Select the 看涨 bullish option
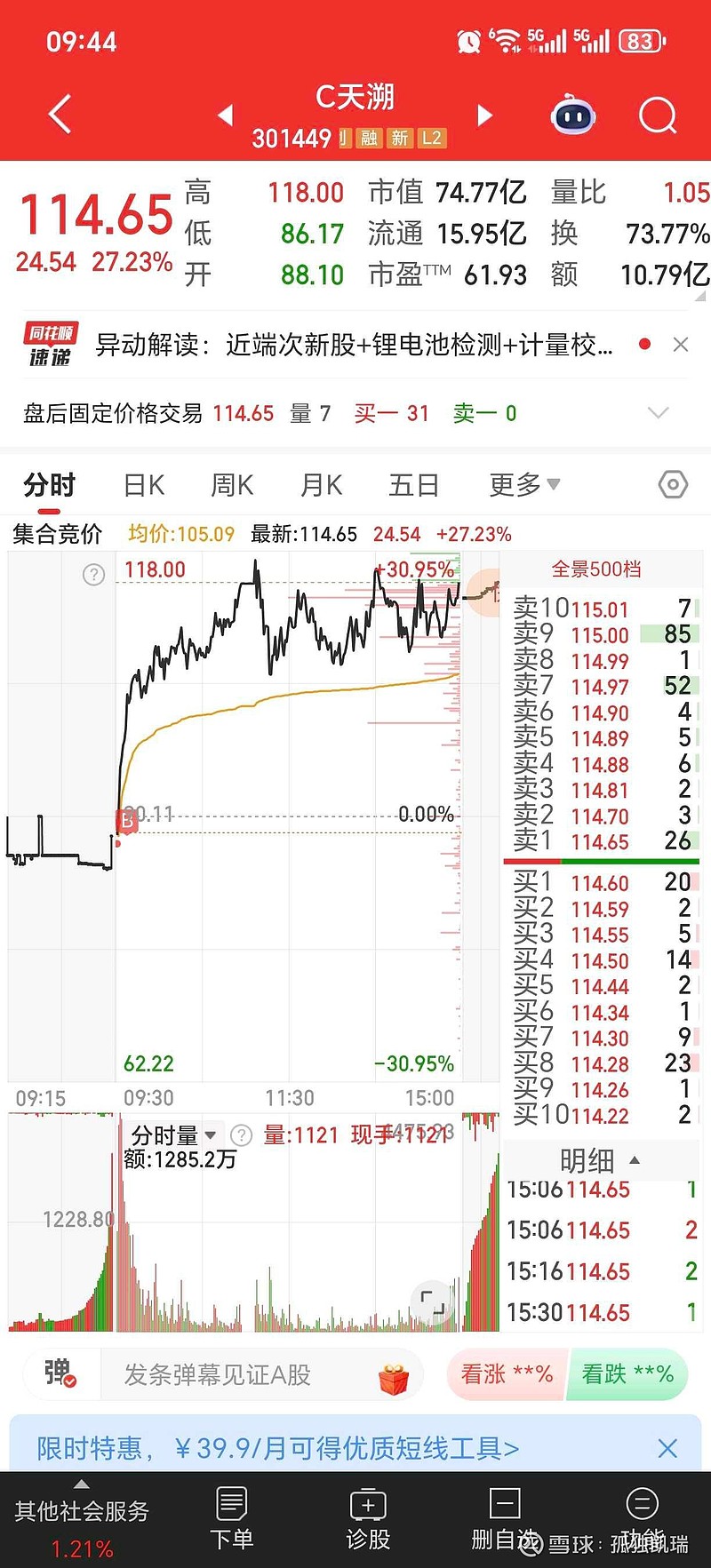This screenshot has width=711, height=1568. 505,1373
